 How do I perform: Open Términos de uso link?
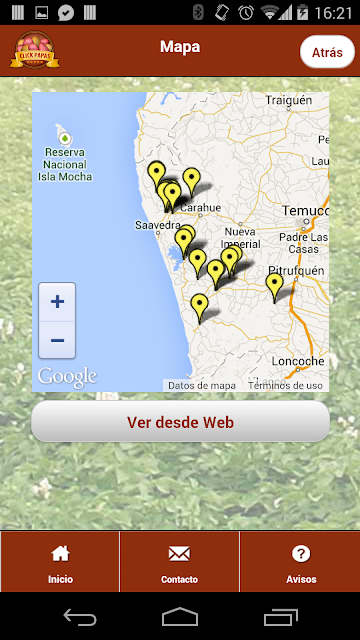(x=285, y=385)
